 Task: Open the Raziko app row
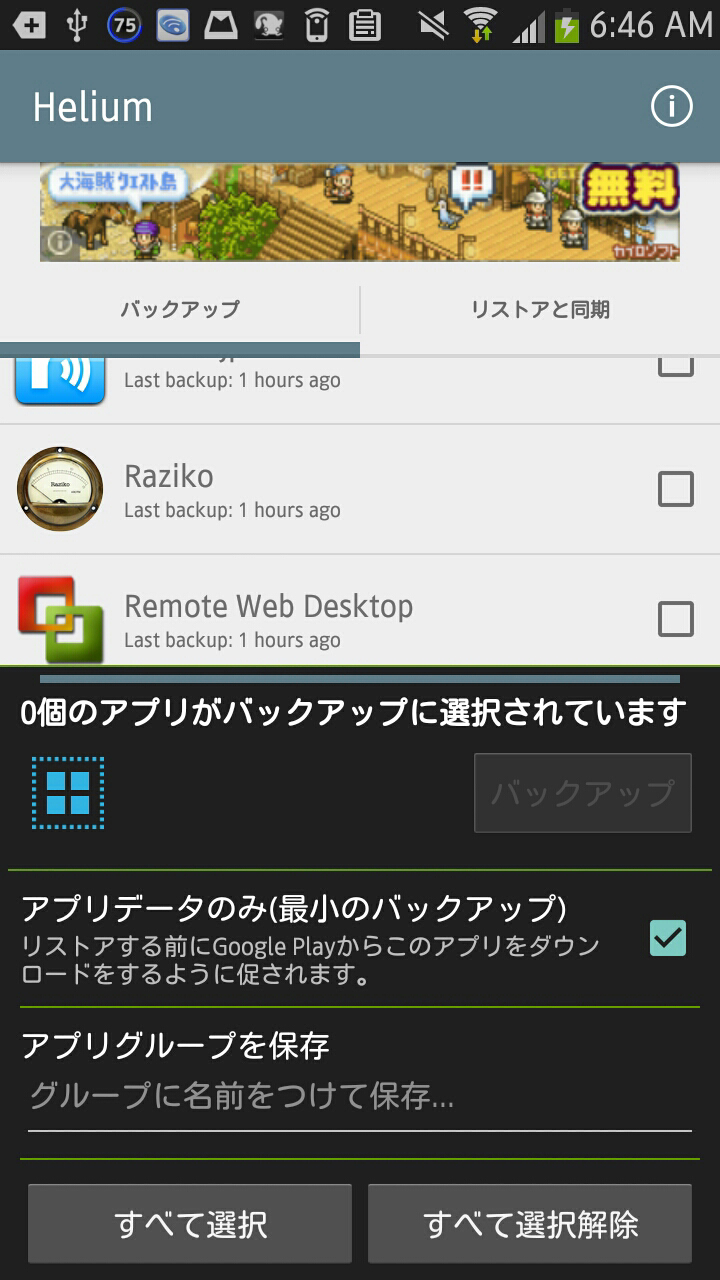(x=300, y=490)
